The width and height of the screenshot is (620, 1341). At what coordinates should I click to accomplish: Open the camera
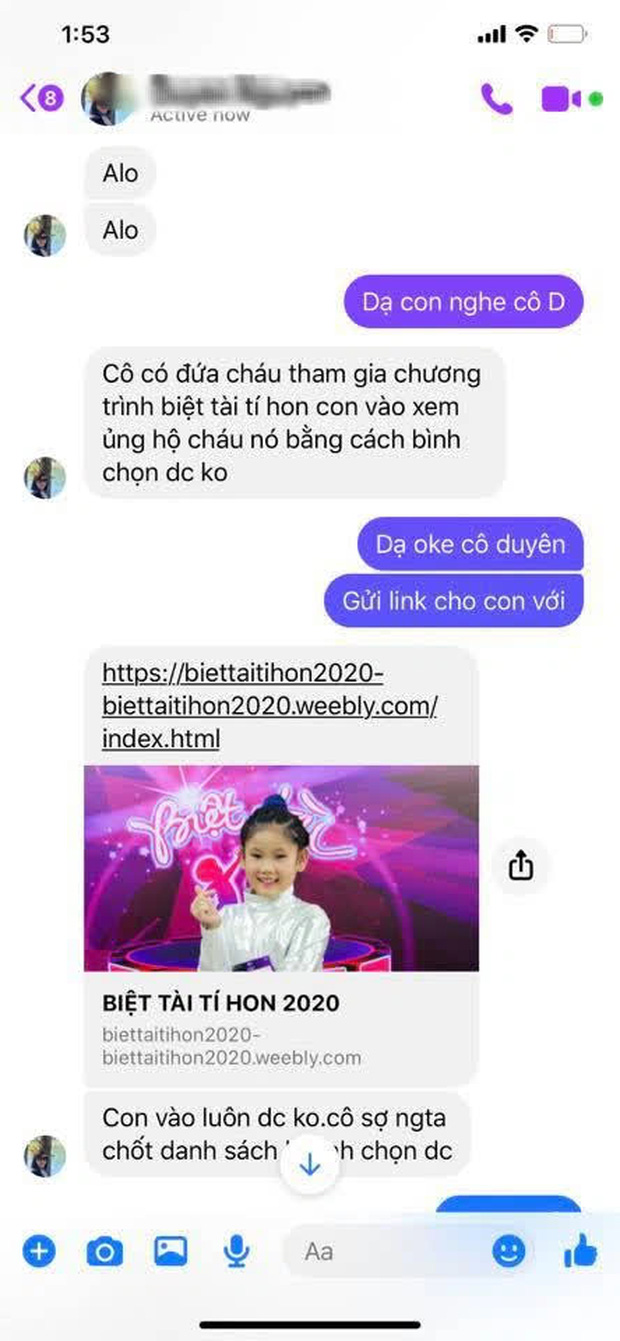[104, 1250]
